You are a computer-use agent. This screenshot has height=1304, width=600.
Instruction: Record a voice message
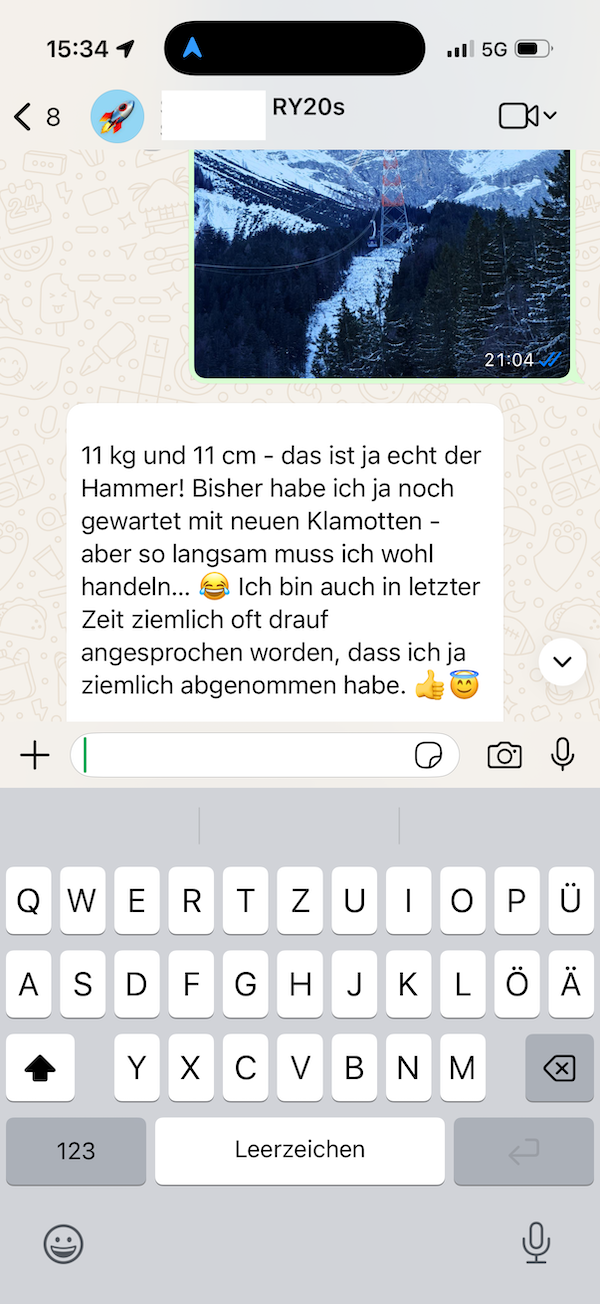563,755
